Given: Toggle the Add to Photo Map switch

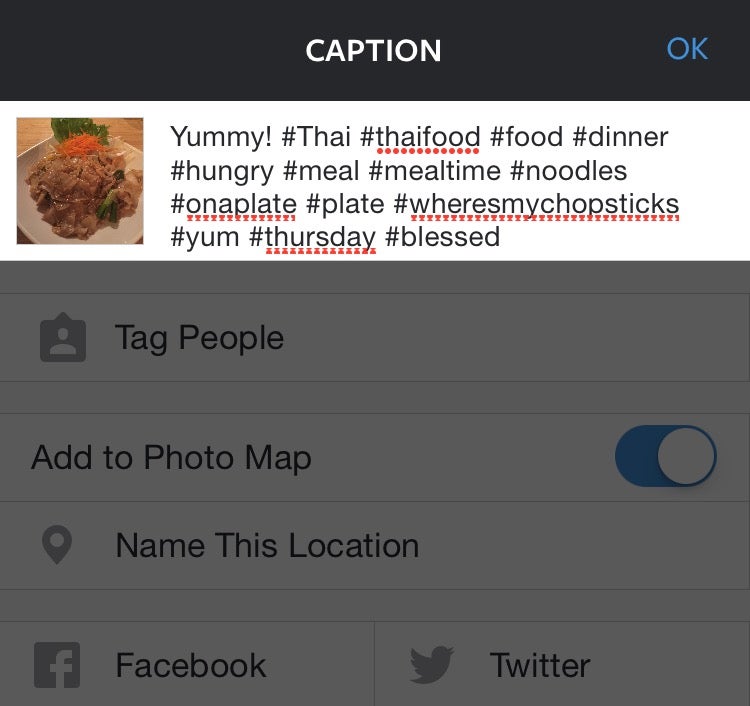Looking at the screenshot, I should point(665,457).
